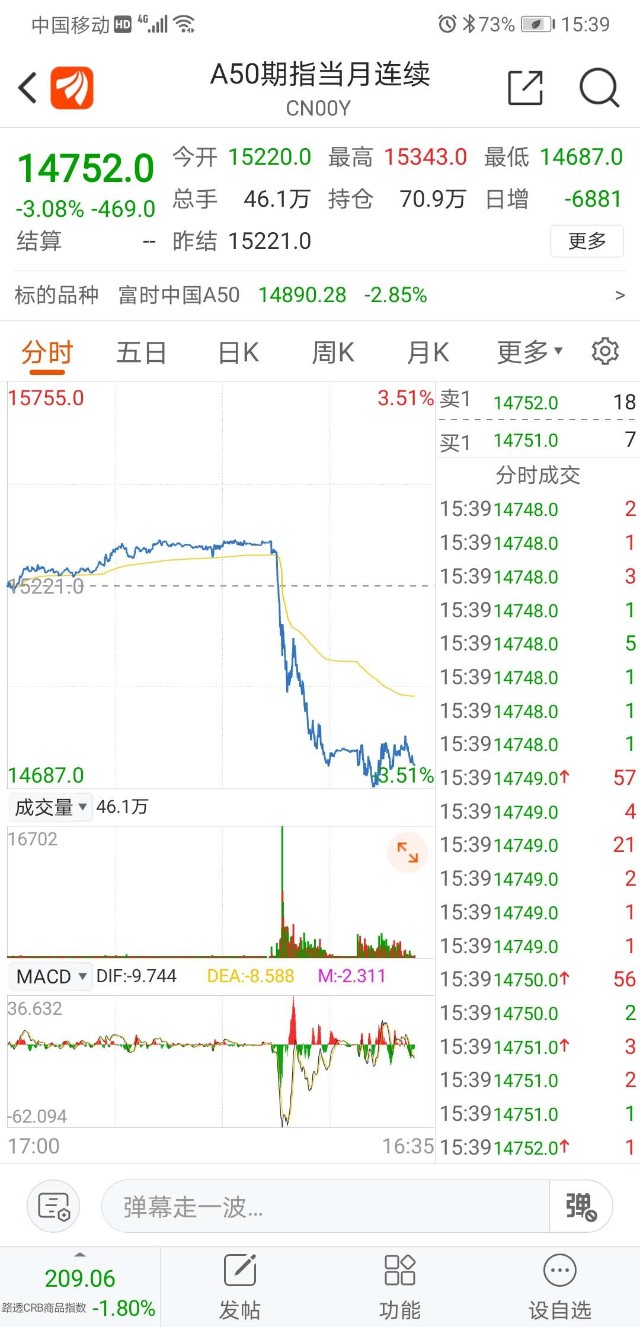Select the 分时 chart tab
This screenshot has width=640, height=1327.
[47, 352]
